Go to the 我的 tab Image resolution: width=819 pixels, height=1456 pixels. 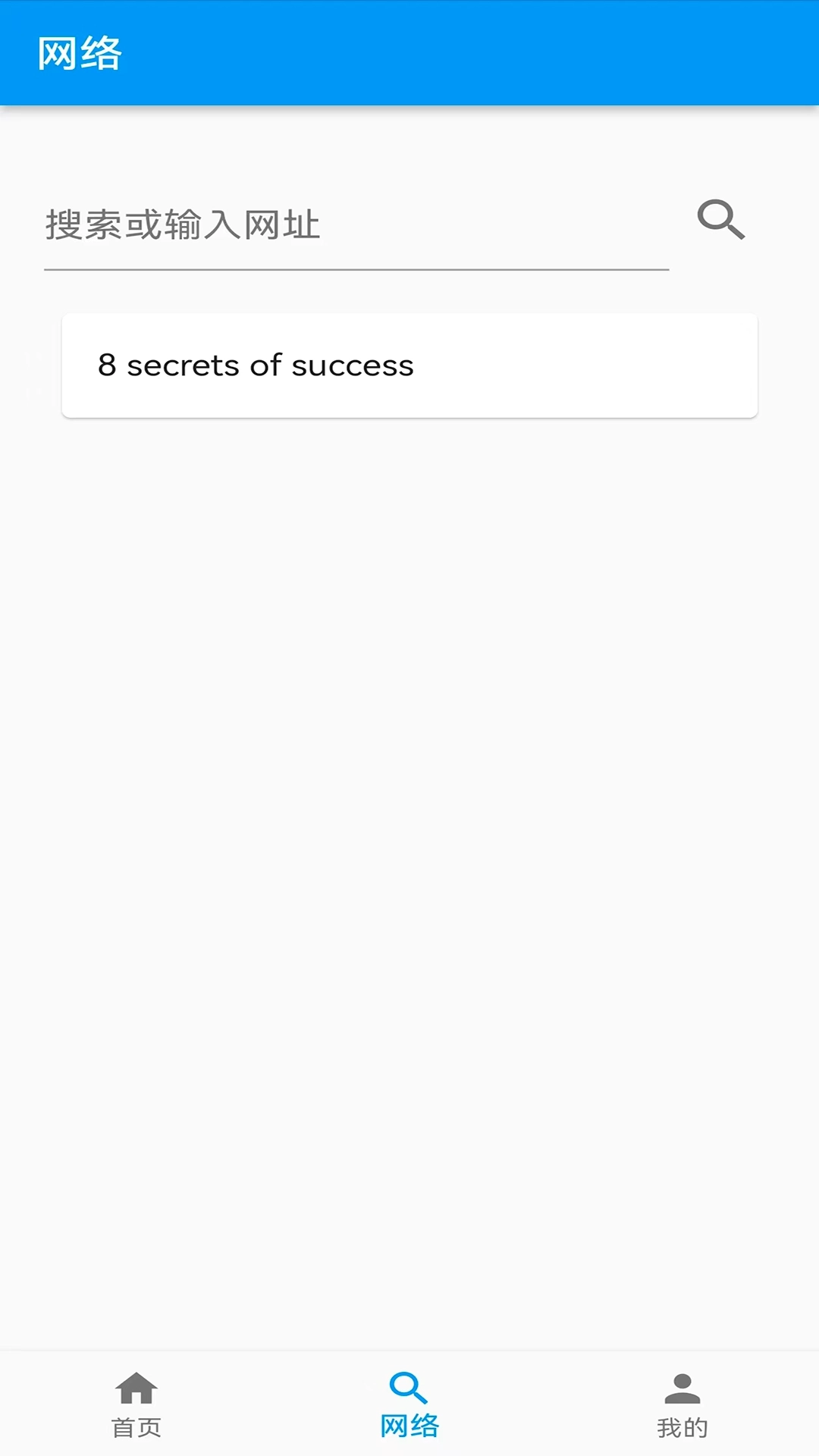[x=682, y=1404]
